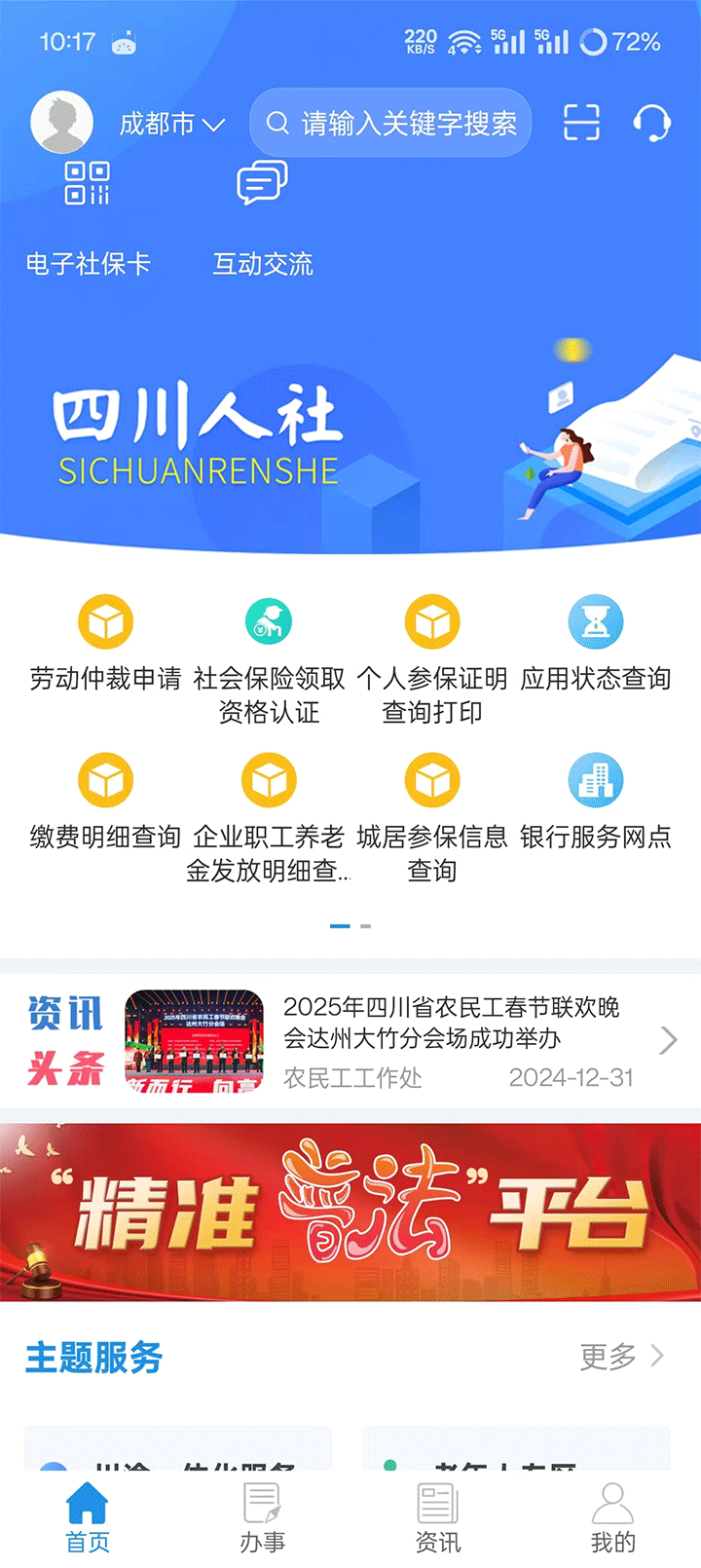This screenshot has width=701, height=1568.
Task: Open 电子社保卡
Action: coord(88,219)
